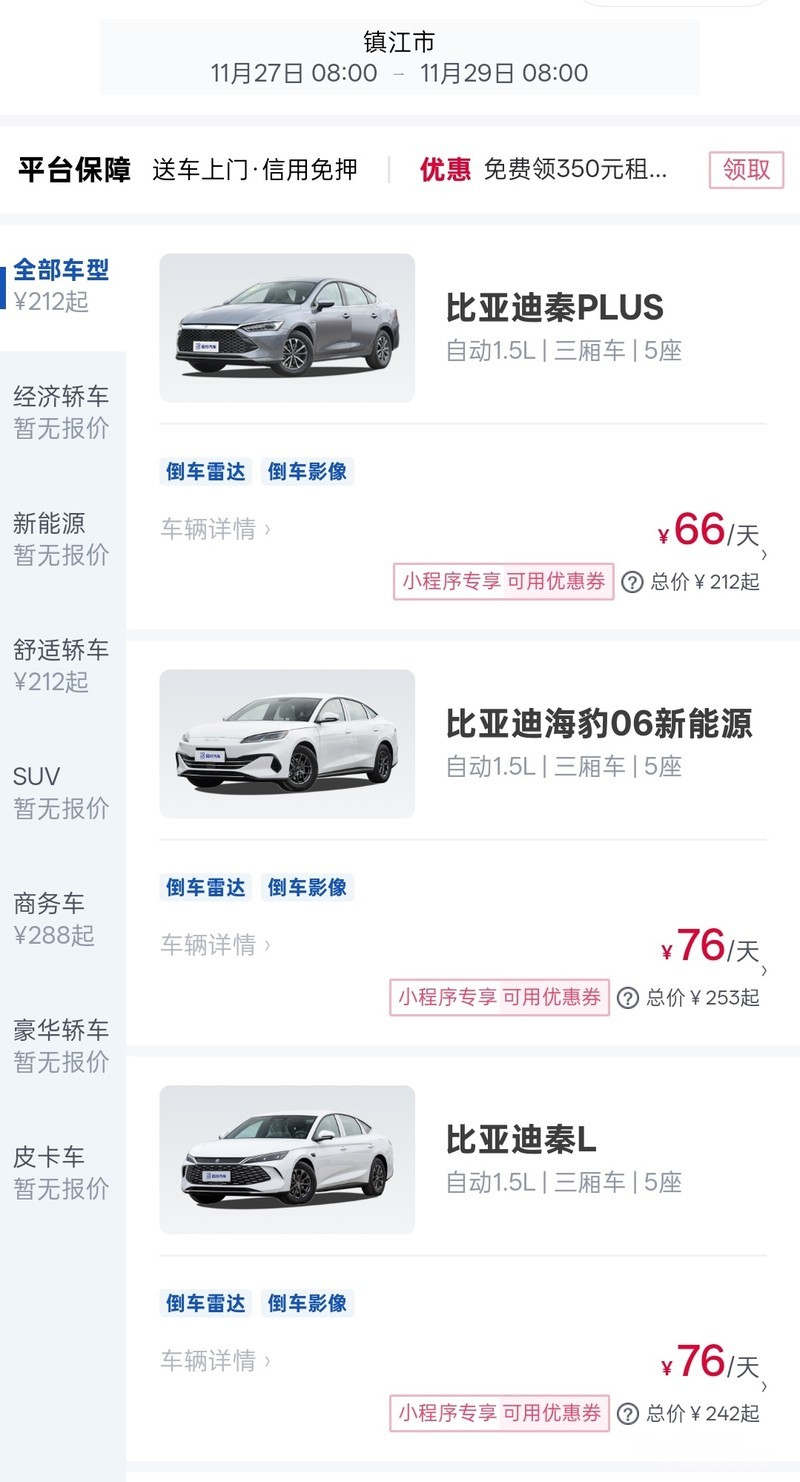Switch to the 新能源 category
Screen dimensions: 800x1482
click(61, 538)
